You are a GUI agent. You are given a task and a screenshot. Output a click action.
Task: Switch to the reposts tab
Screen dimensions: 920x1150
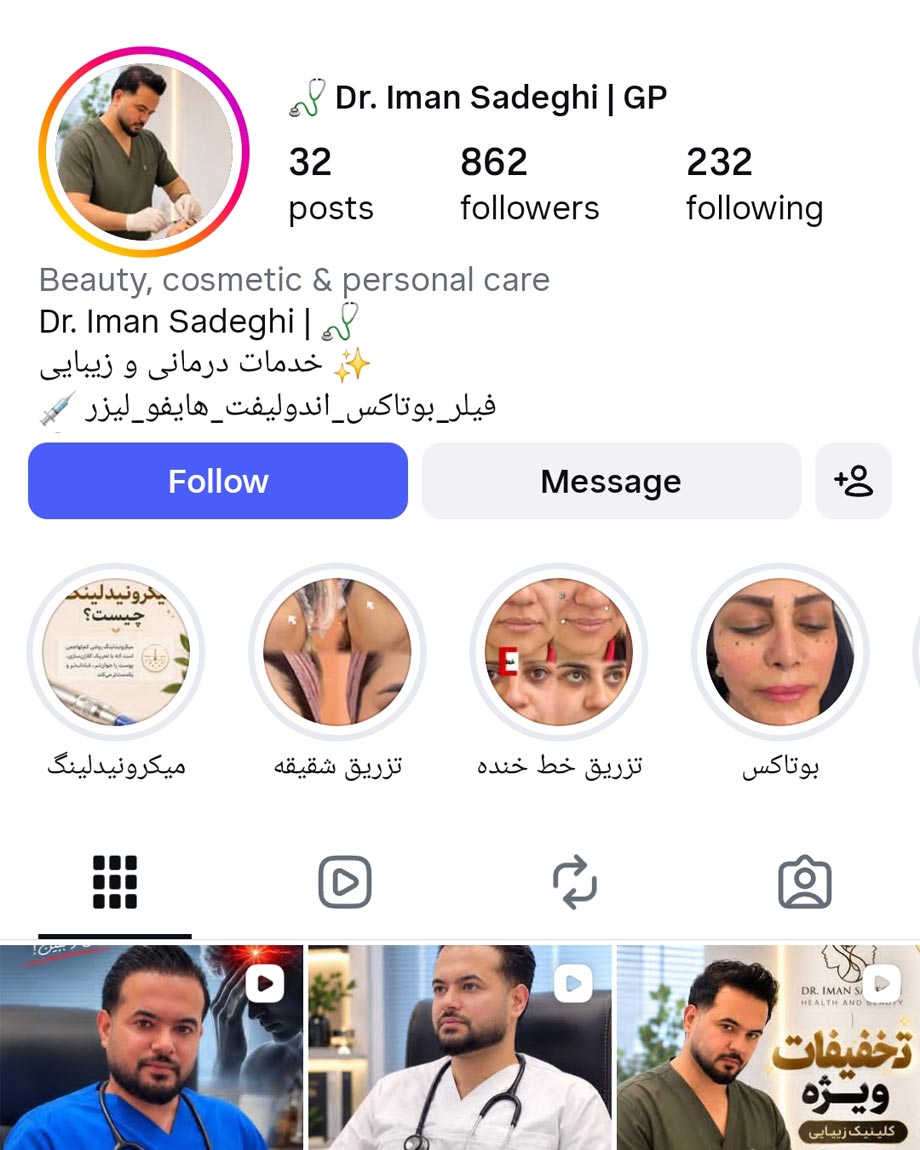[x=574, y=882]
